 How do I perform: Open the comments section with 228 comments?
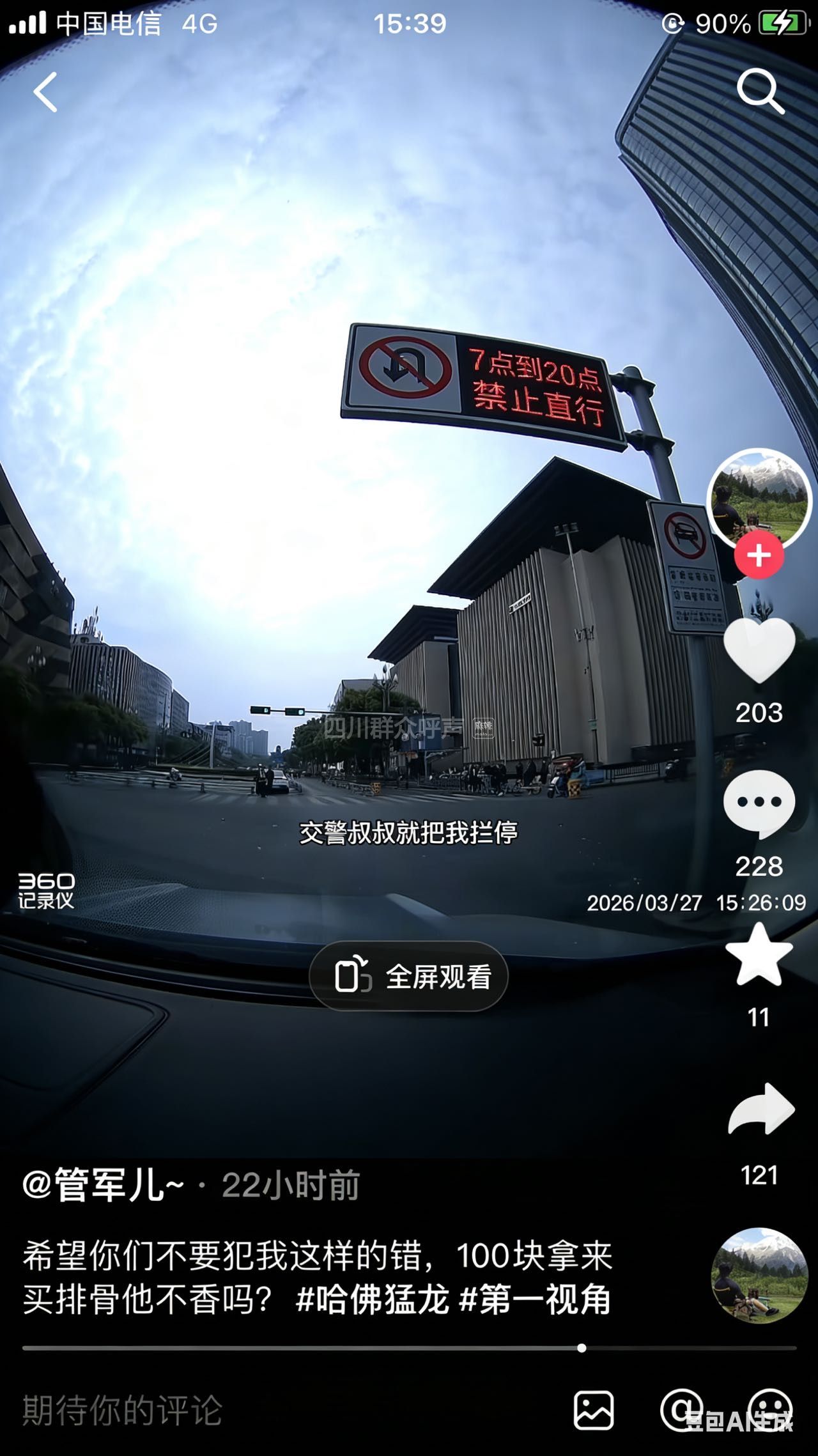click(x=759, y=803)
